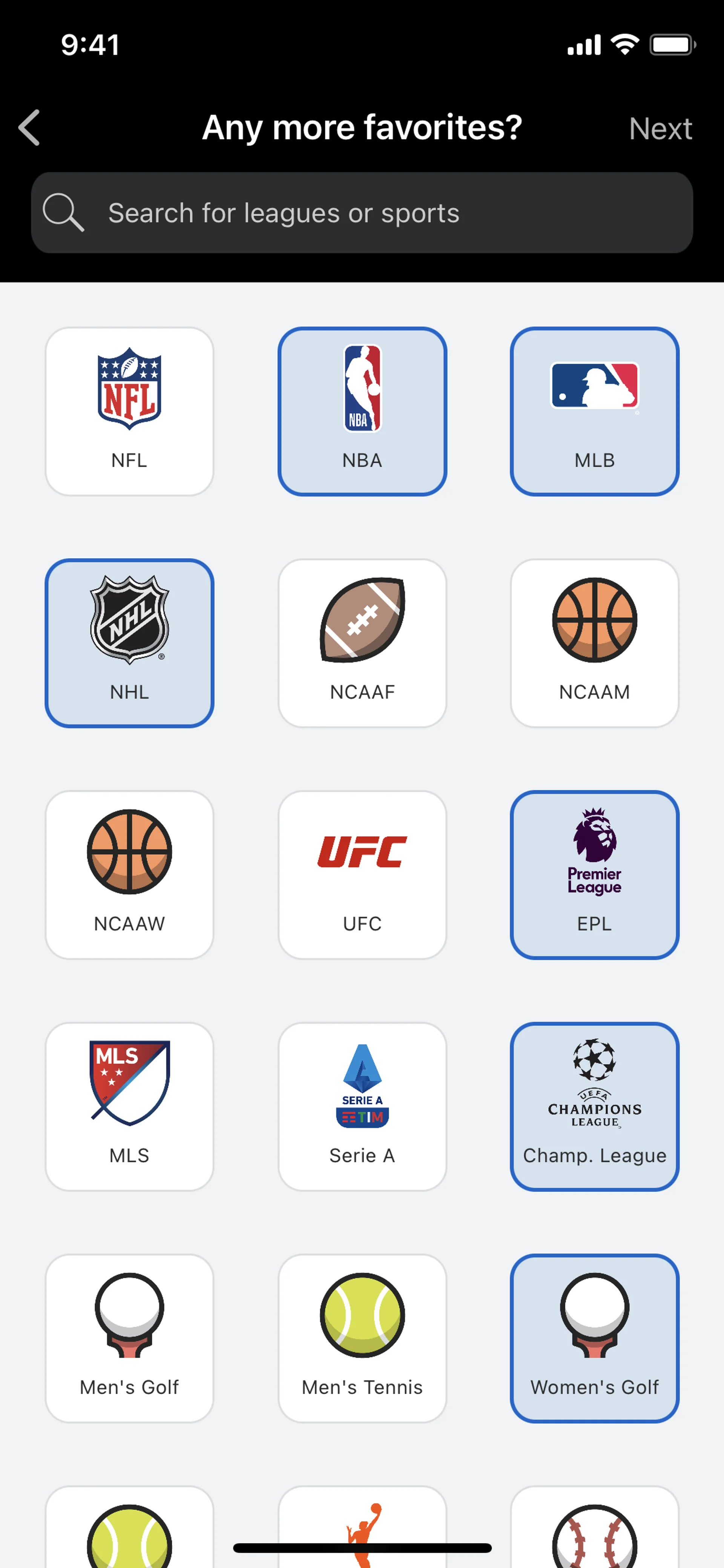The image size is (724, 1568).
Task: Select Men's Golf as a favorite
Action: point(130,1338)
